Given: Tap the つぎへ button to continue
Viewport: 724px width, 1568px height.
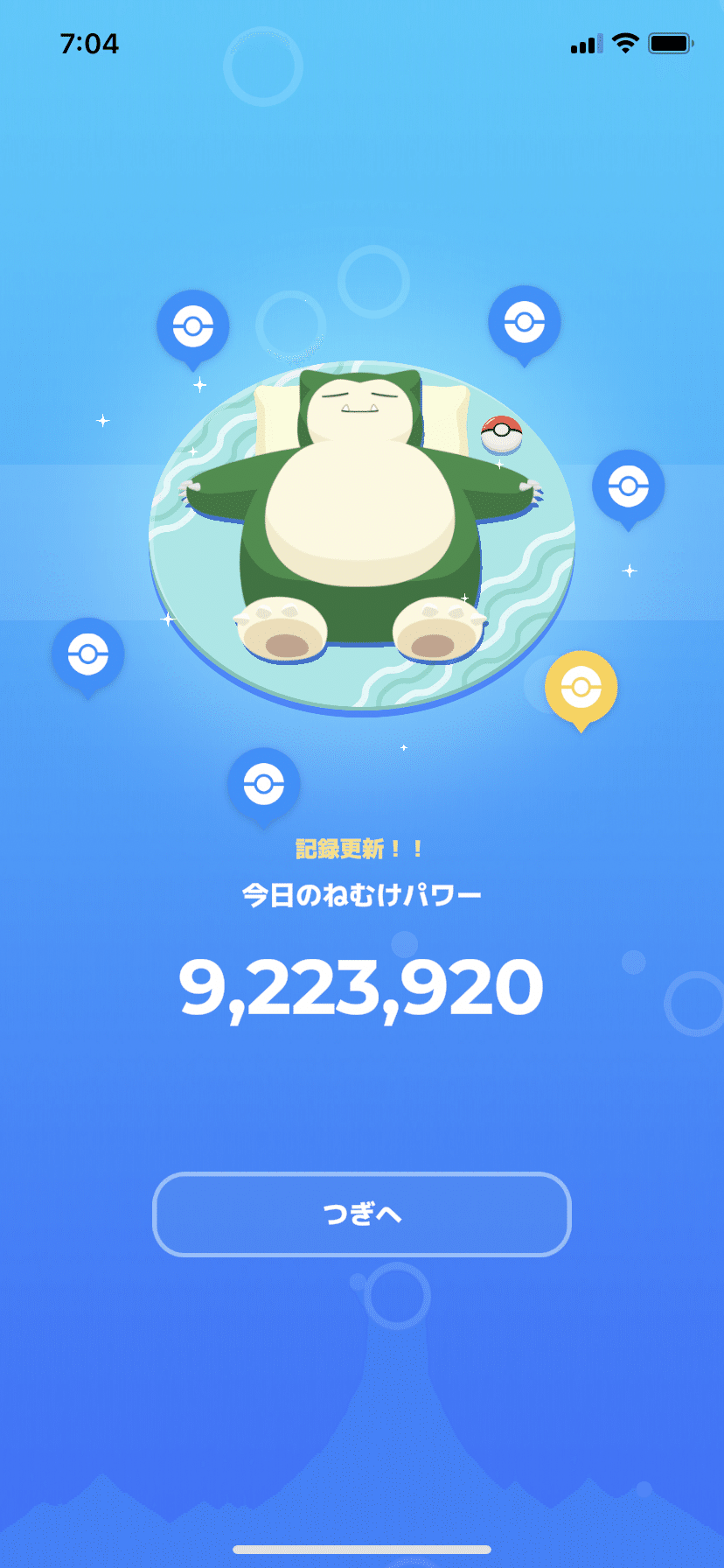Looking at the screenshot, I should point(362,1214).
